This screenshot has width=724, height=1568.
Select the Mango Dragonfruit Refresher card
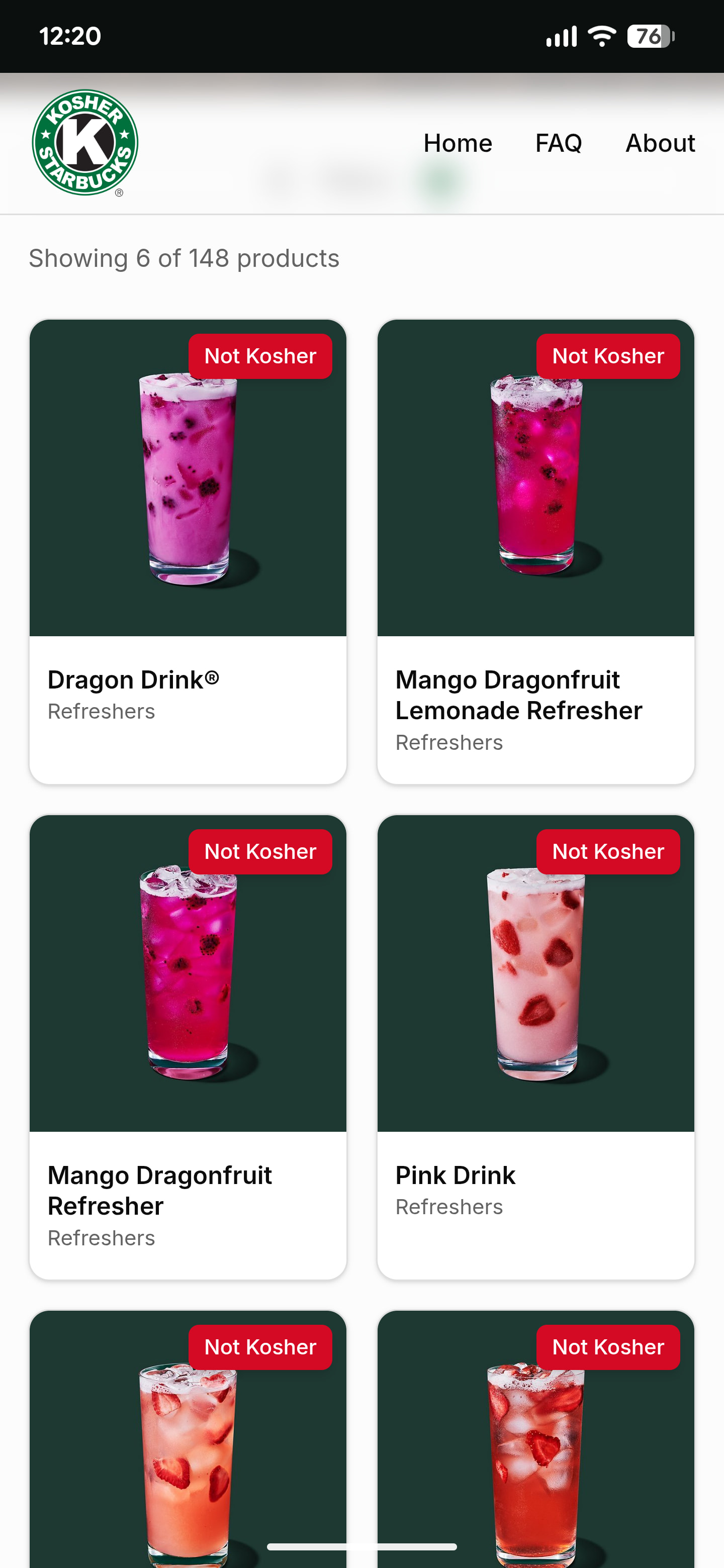188,1046
